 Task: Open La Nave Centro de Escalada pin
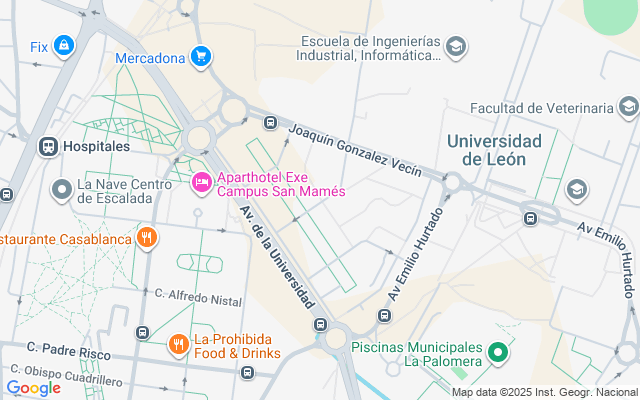point(62,190)
